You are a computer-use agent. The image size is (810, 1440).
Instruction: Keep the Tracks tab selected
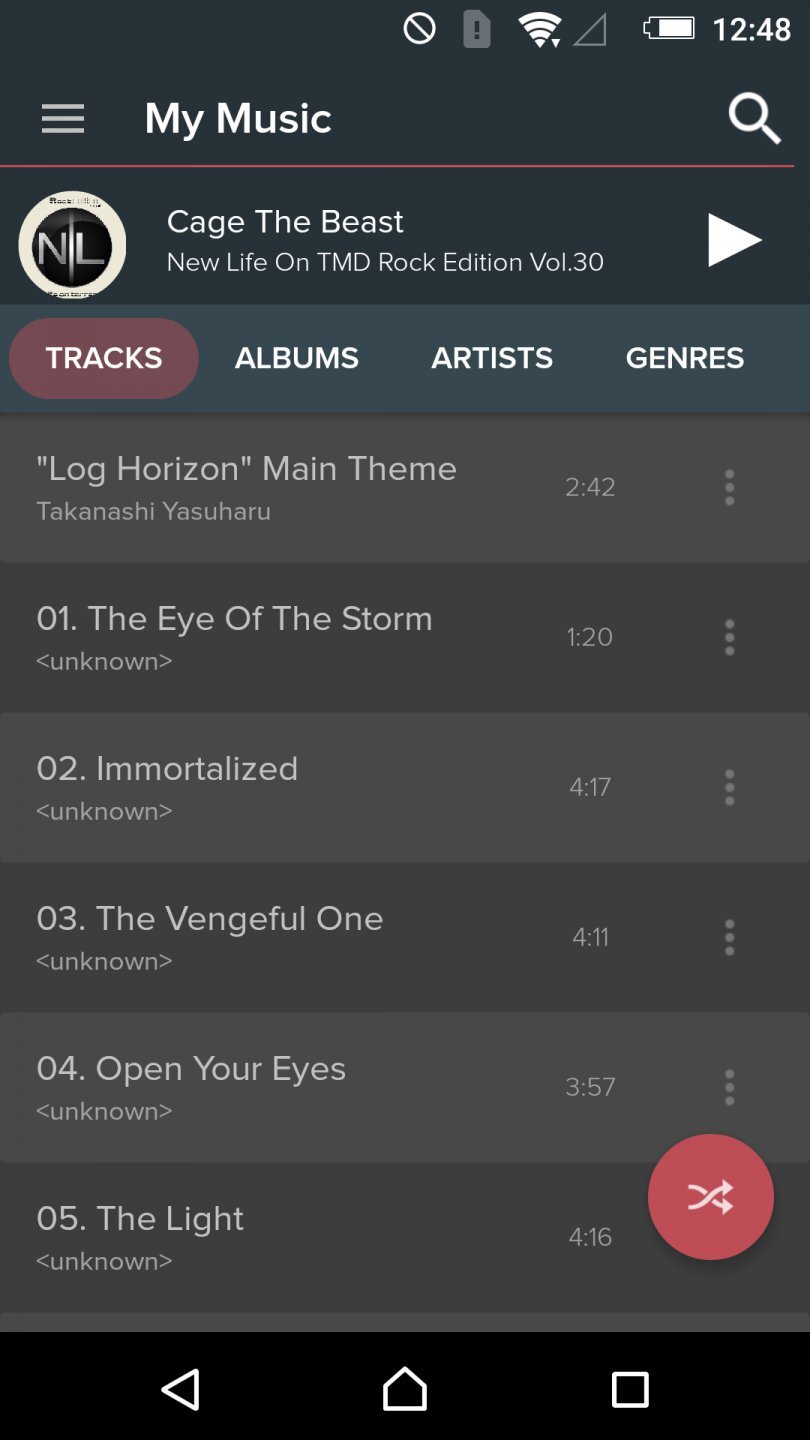(x=103, y=357)
